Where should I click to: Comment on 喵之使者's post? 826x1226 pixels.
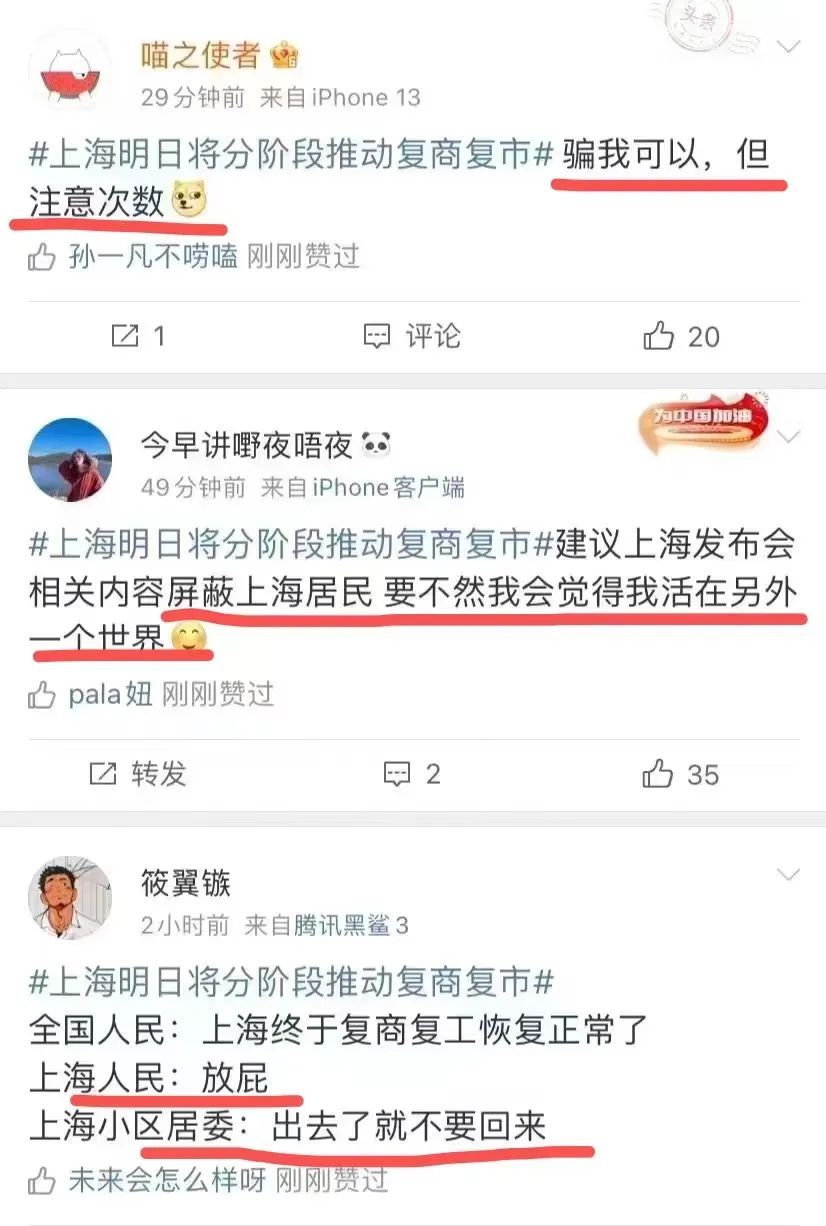pyautogui.click(x=411, y=336)
